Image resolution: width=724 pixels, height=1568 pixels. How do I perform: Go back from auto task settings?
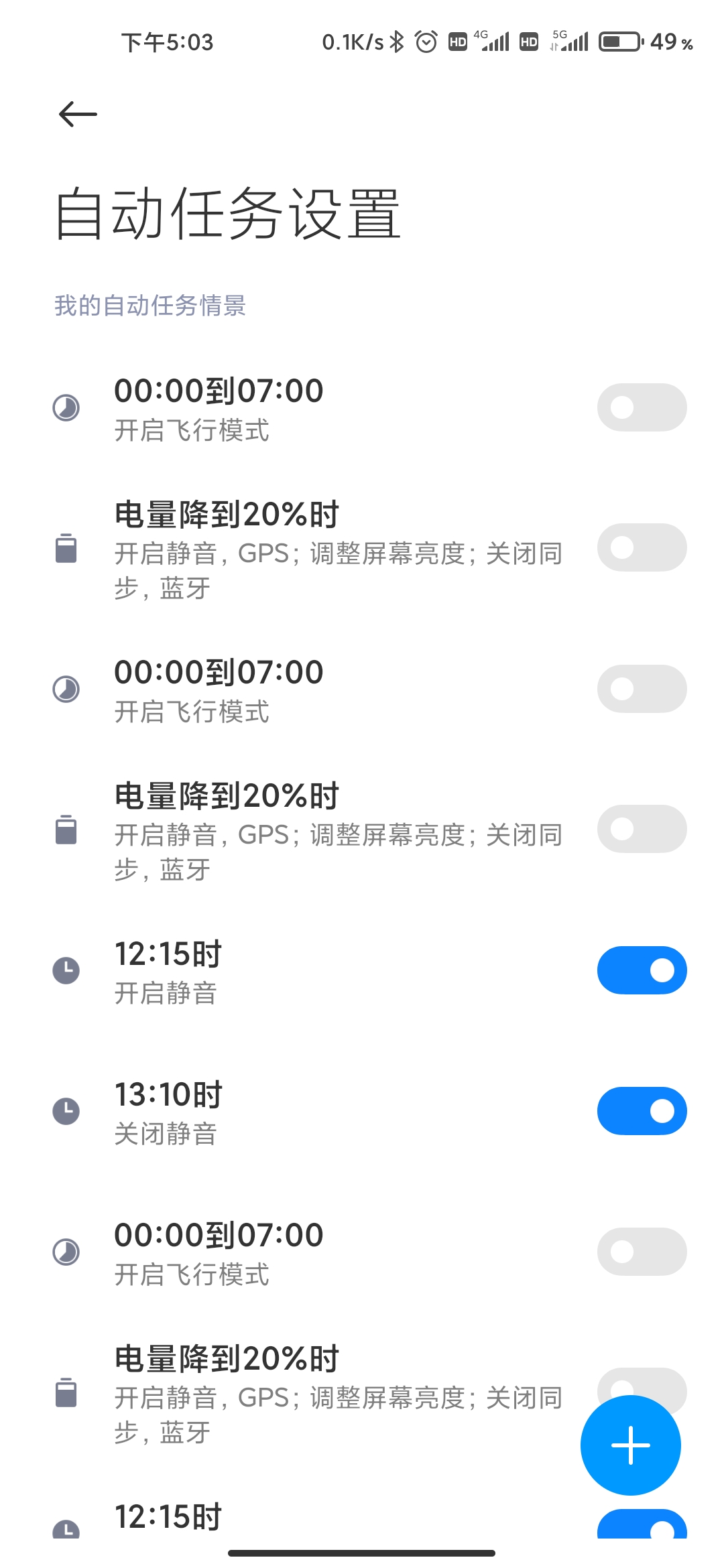tap(78, 114)
